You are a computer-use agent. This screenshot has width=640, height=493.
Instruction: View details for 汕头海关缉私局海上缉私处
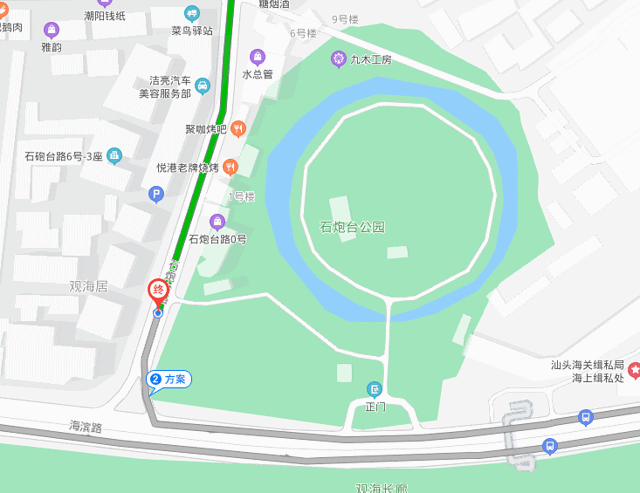click(634, 371)
